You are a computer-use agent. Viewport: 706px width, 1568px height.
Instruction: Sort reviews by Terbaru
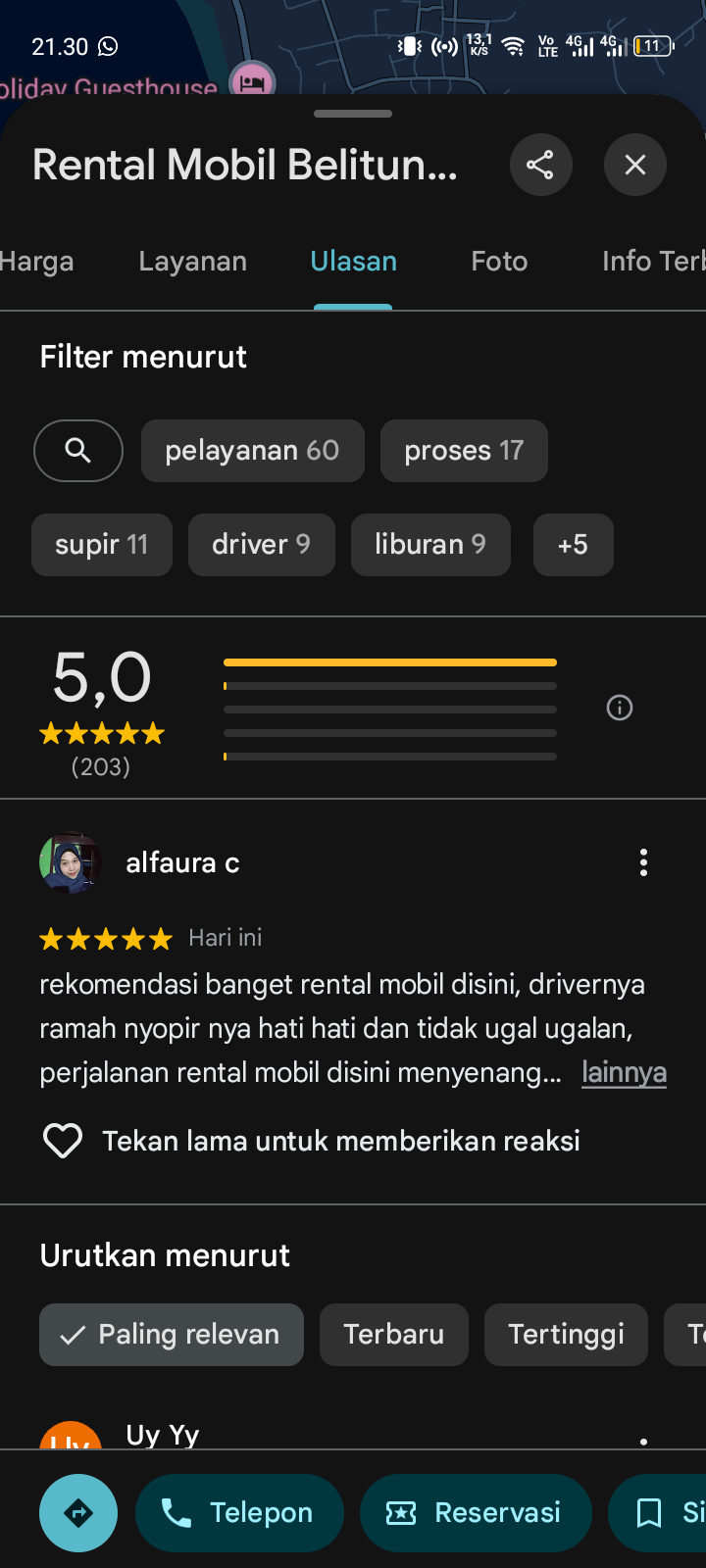click(x=393, y=1335)
